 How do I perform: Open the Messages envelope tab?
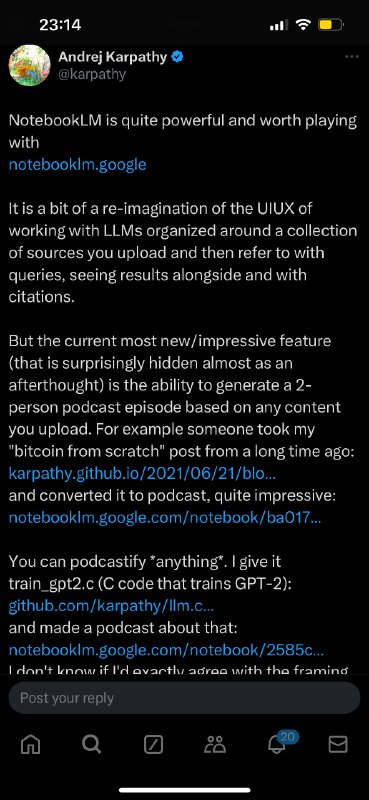(x=338, y=745)
